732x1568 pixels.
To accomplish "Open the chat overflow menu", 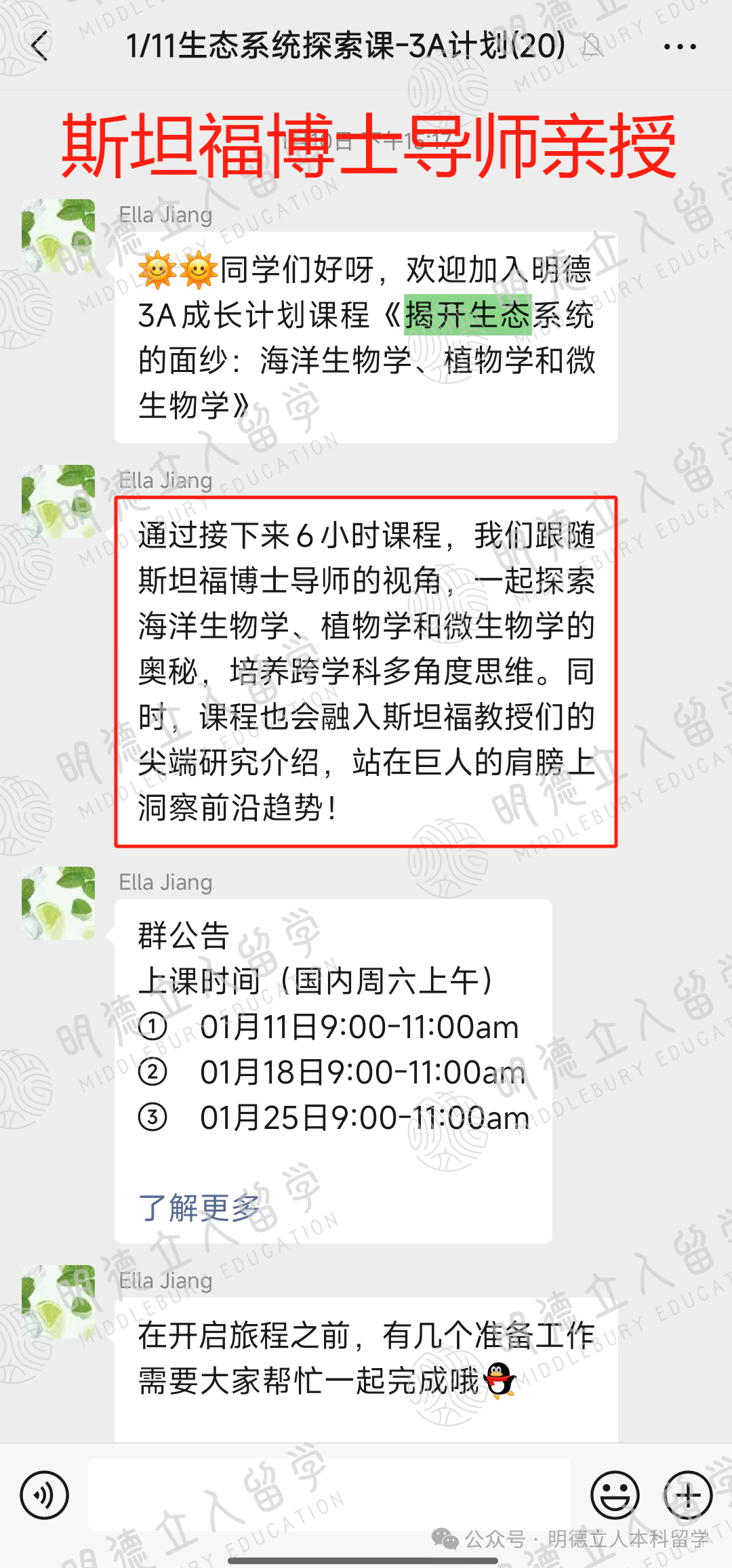I will tap(680, 47).
